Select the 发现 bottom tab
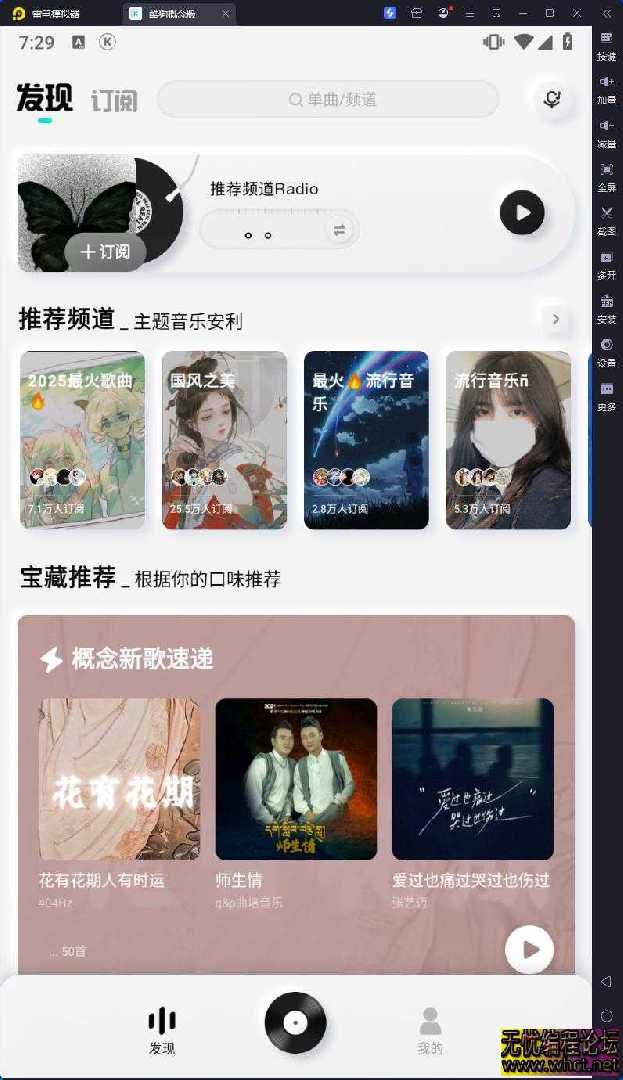Image resolution: width=623 pixels, height=1080 pixels. coord(162,1030)
